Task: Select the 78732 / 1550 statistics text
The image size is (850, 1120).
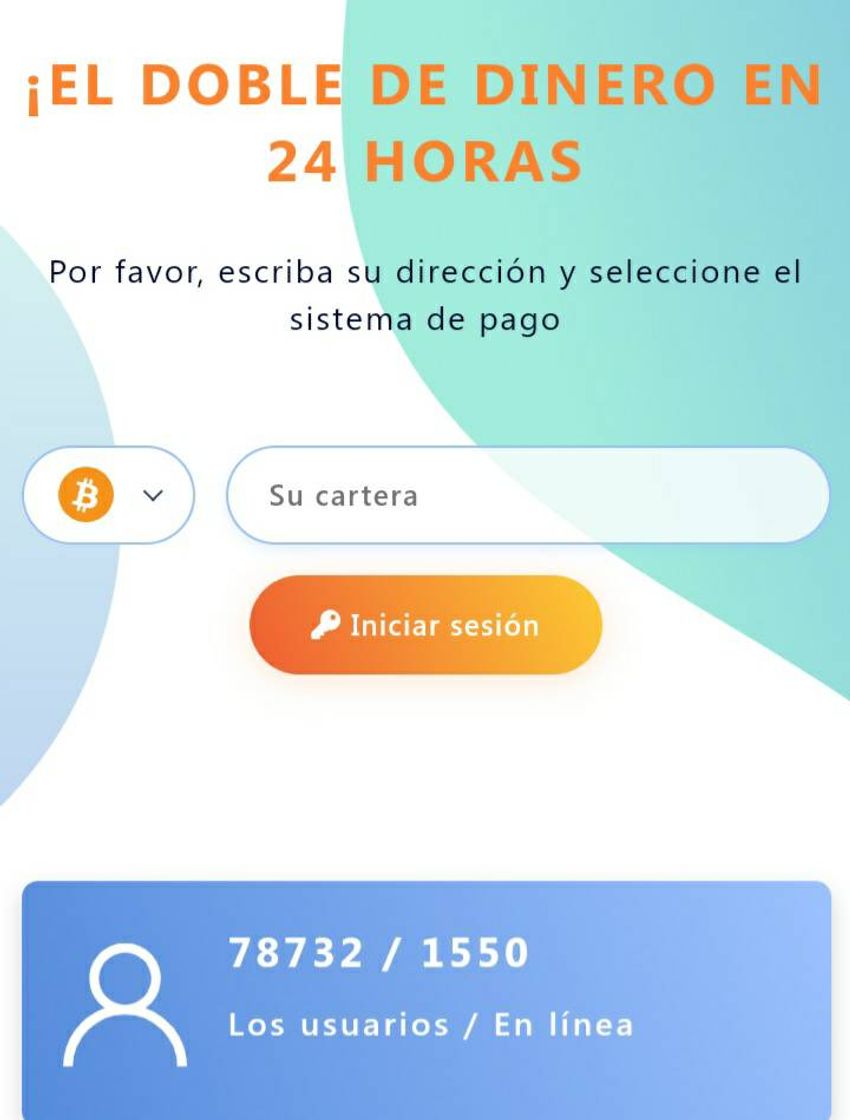Action: tap(378, 953)
